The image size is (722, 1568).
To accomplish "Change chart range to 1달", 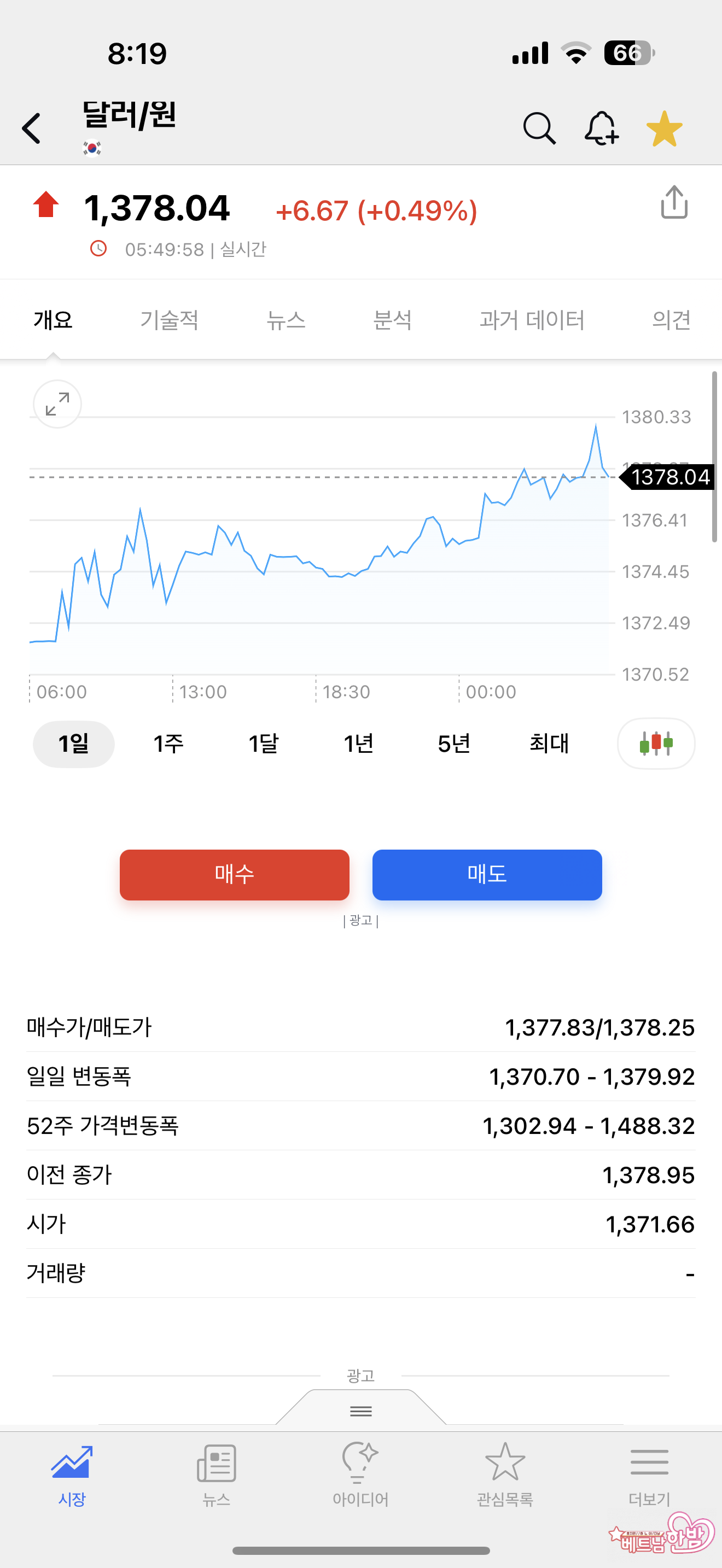I will [x=263, y=744].
